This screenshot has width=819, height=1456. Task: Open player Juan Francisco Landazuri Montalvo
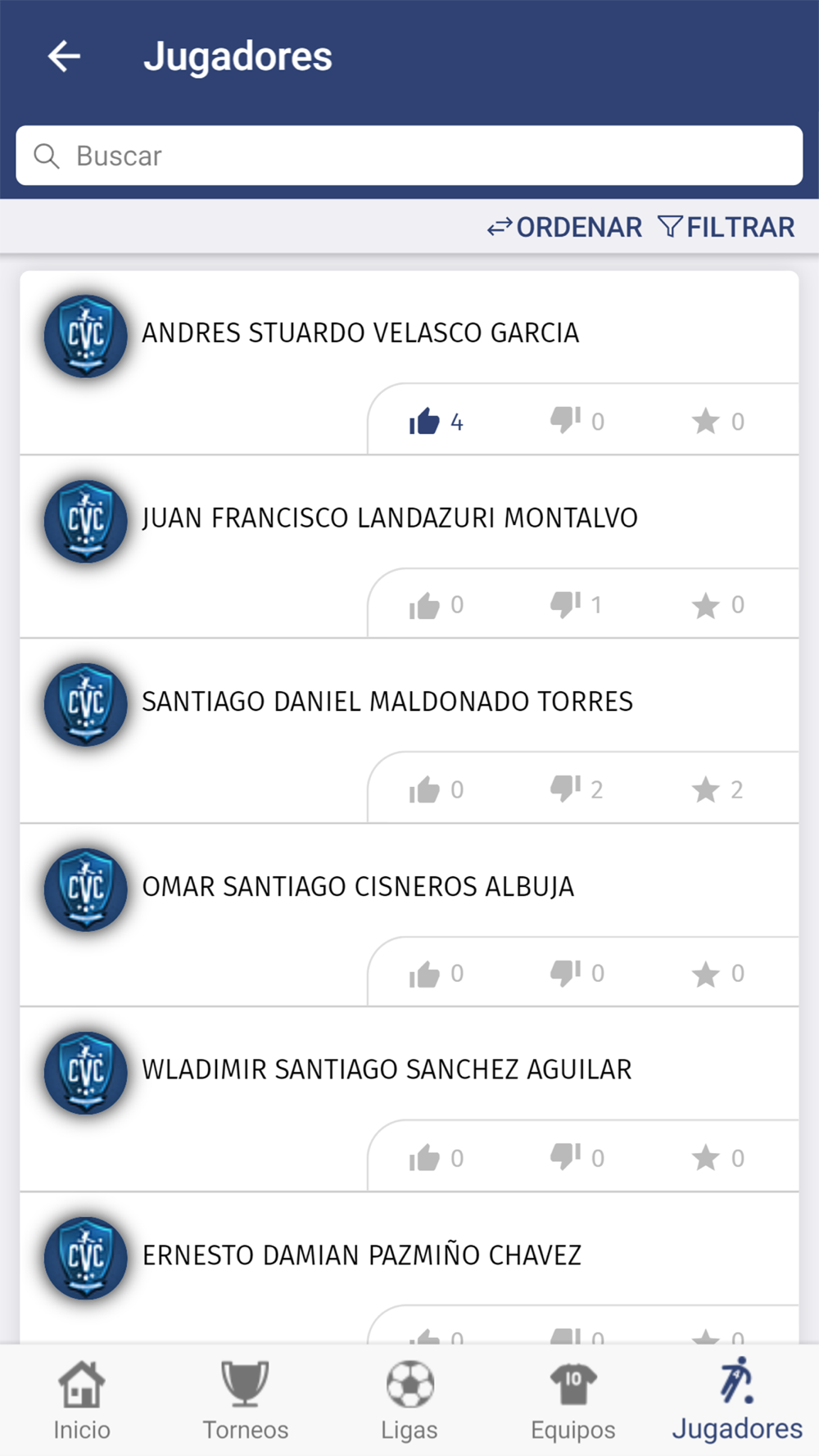point(389,518)
